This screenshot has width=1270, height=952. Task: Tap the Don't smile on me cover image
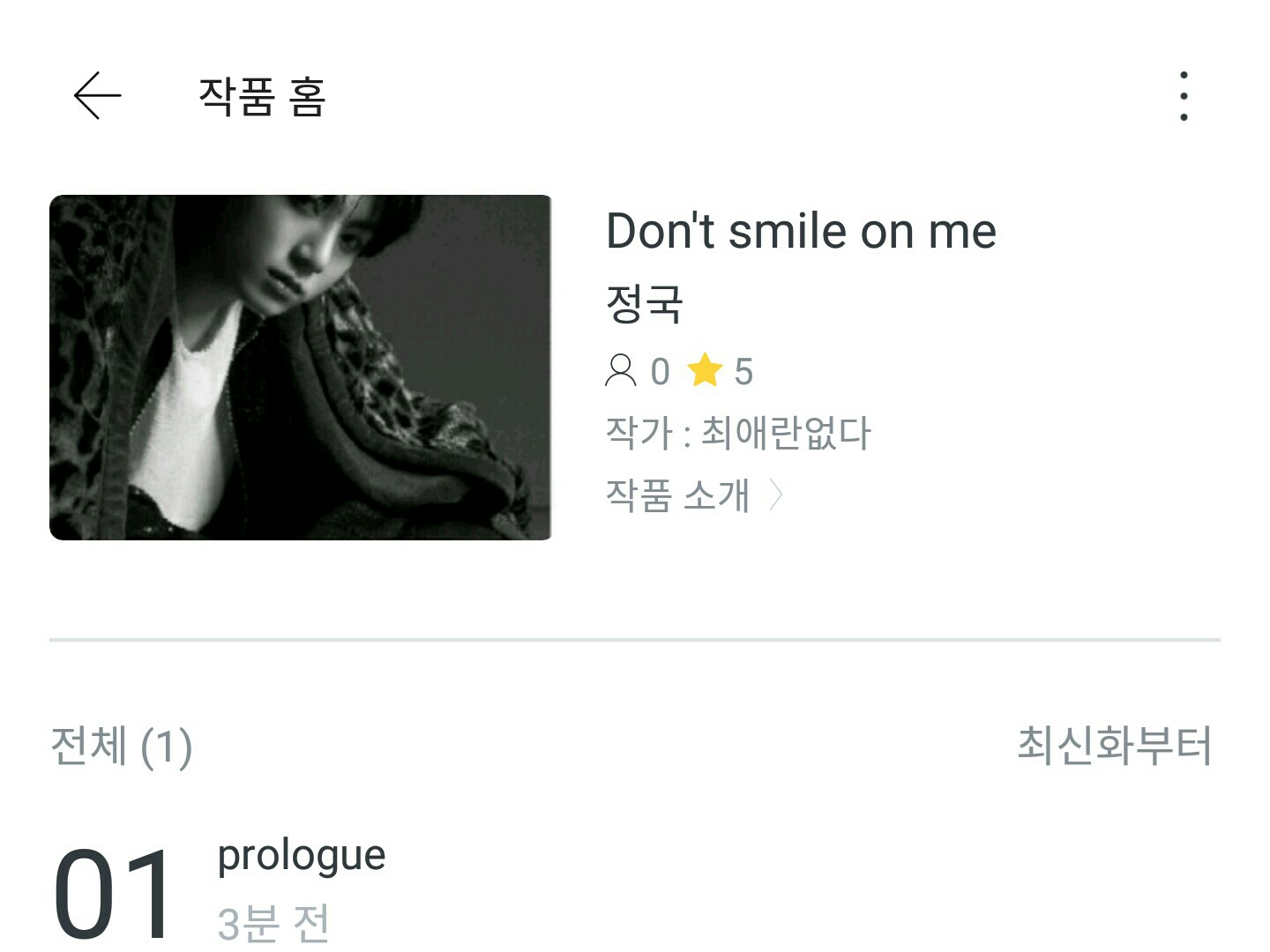tap(301, 367)
